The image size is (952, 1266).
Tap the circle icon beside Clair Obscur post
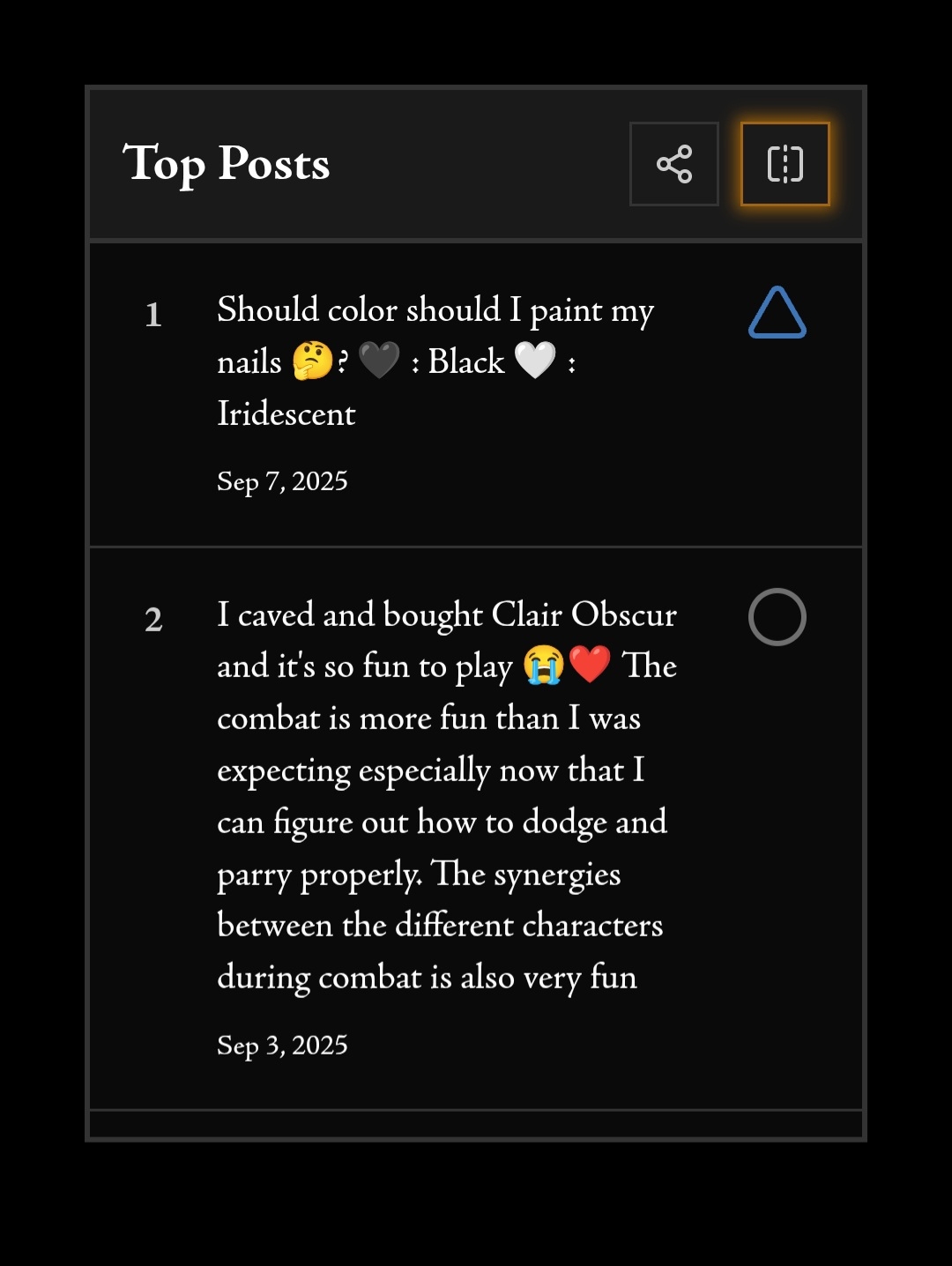pyautogui.click(x=777, y=617)
